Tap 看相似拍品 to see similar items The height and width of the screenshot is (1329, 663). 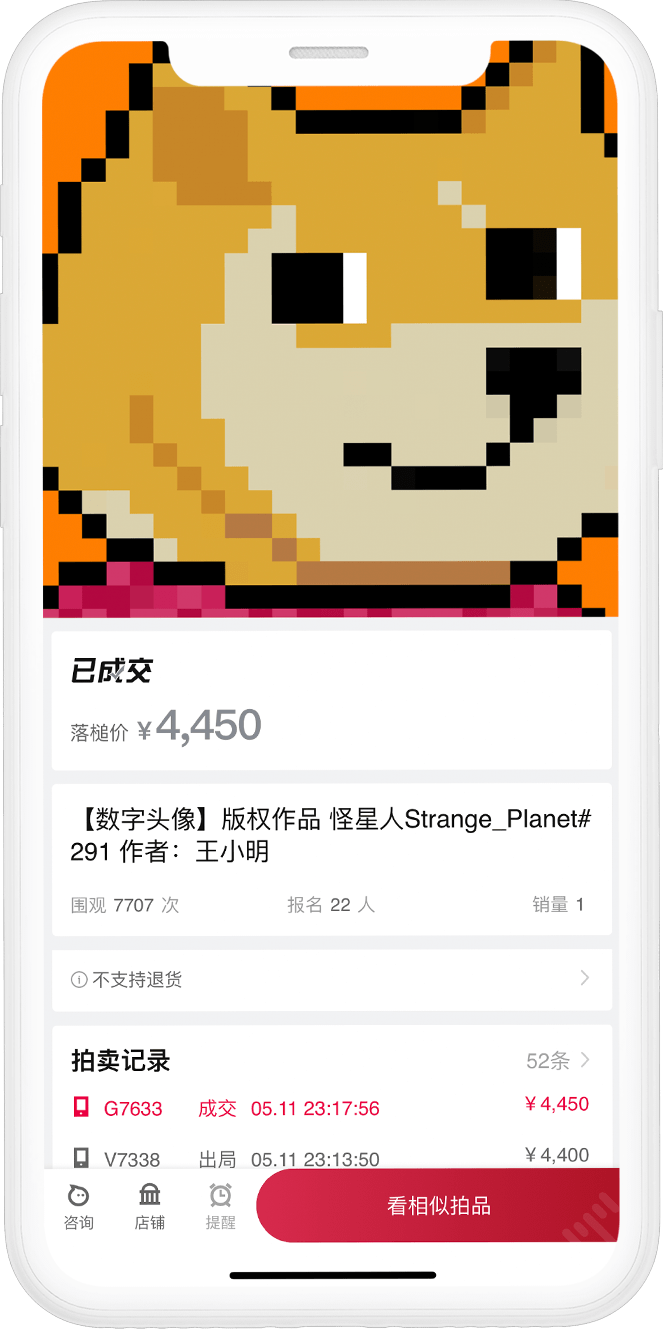(438, 1205)
